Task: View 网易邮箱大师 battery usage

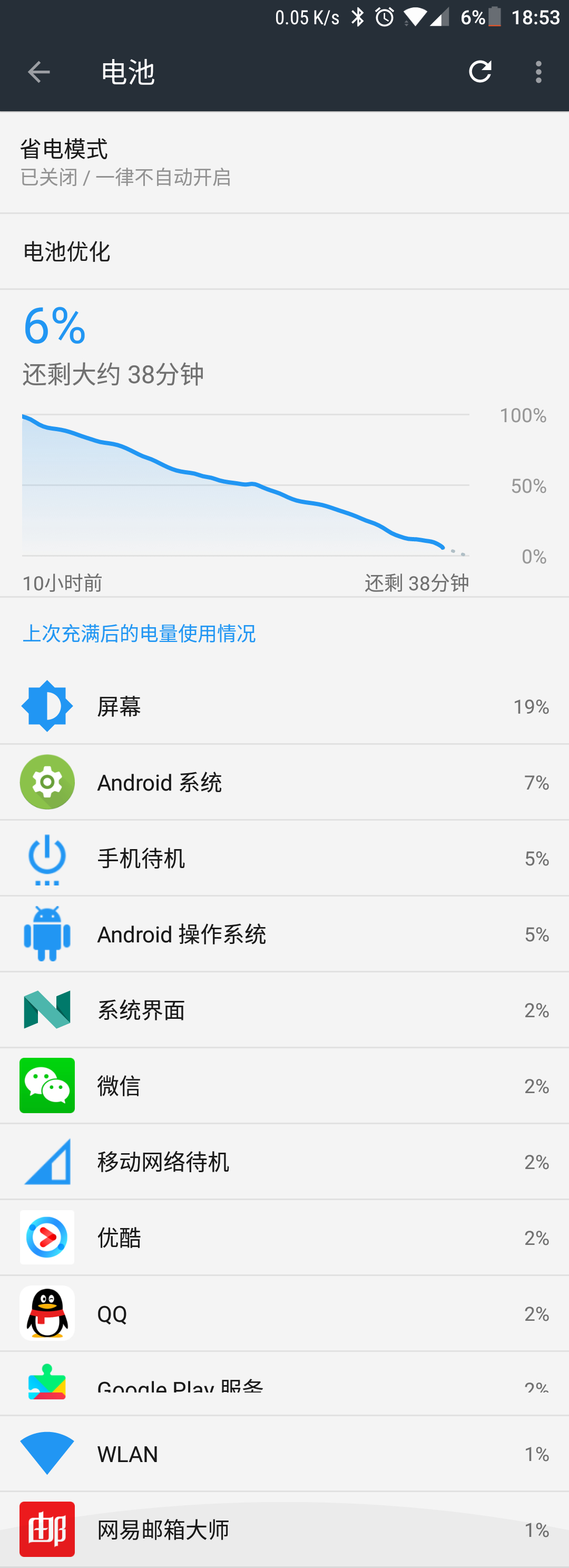Action: click(284, 1529)
